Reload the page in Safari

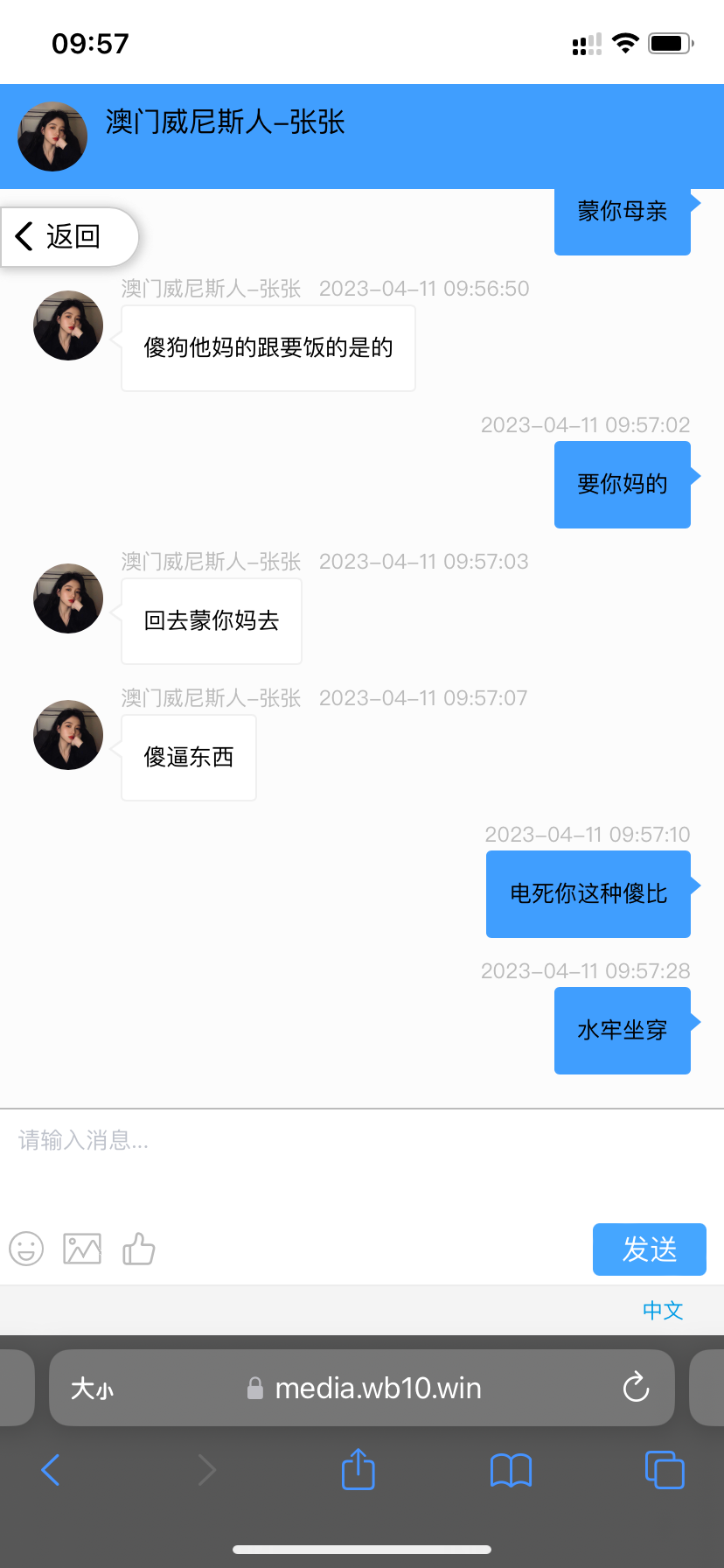(x=636, y=1388)
